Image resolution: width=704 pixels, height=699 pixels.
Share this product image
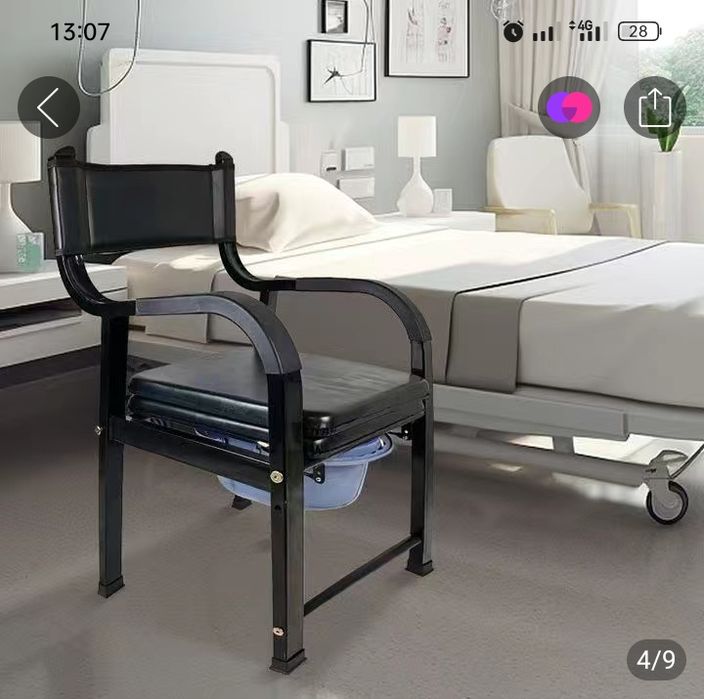654,107
